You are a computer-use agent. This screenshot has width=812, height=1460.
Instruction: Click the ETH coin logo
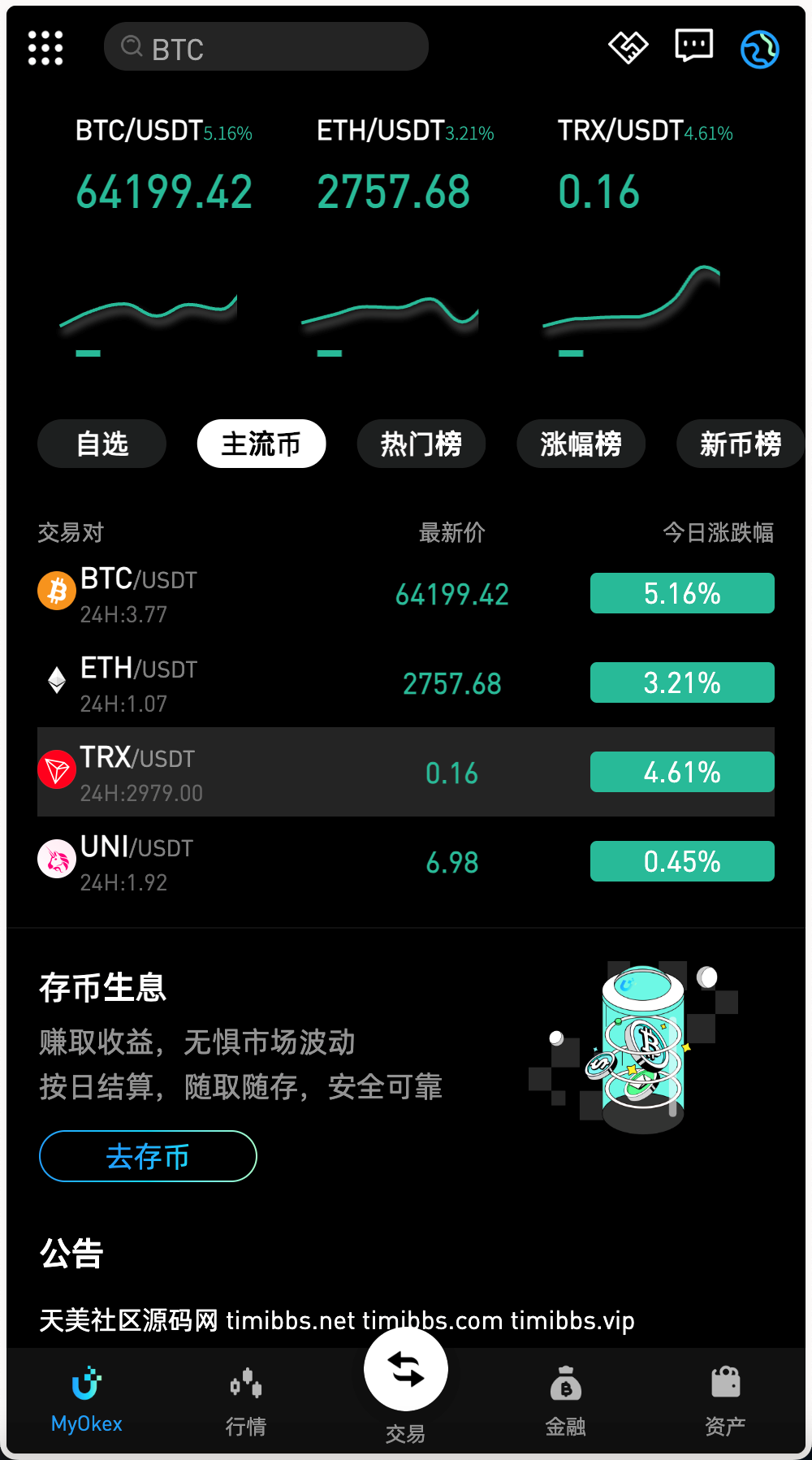[x=55, y=682]
